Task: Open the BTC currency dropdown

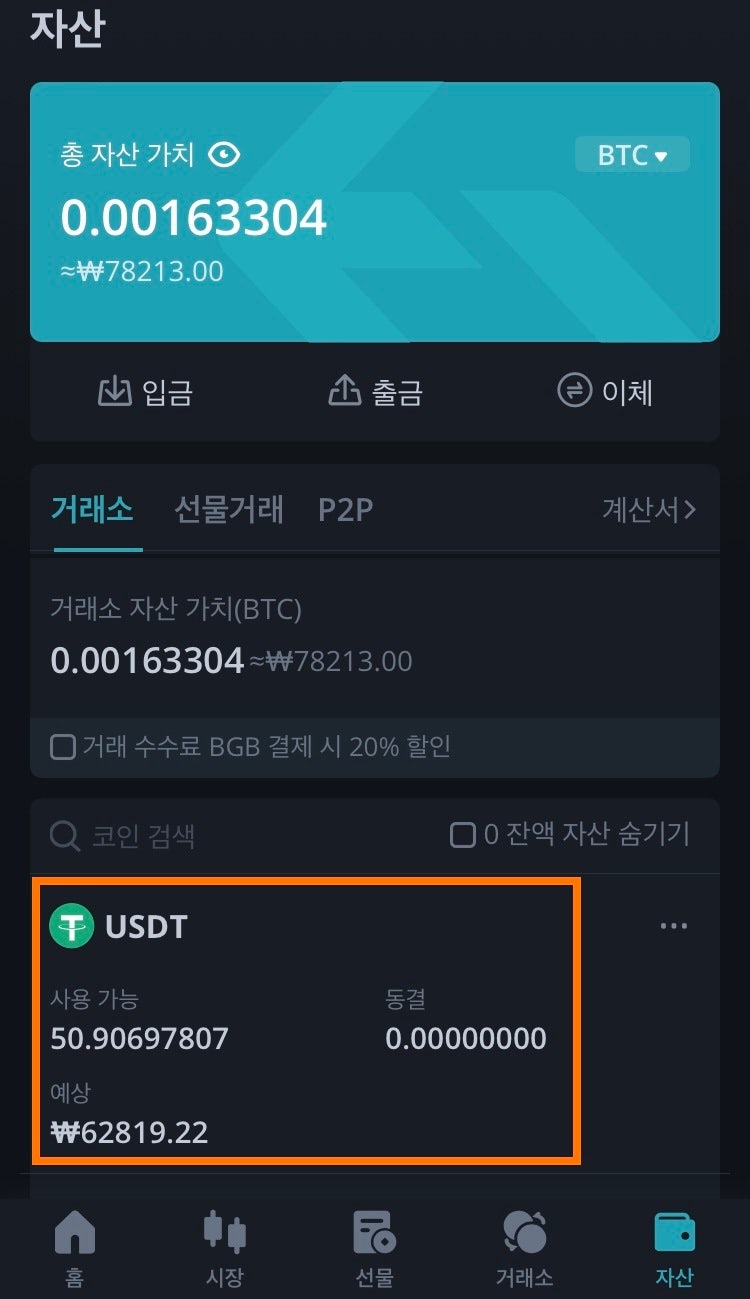Action: click(x=632, y=154)
